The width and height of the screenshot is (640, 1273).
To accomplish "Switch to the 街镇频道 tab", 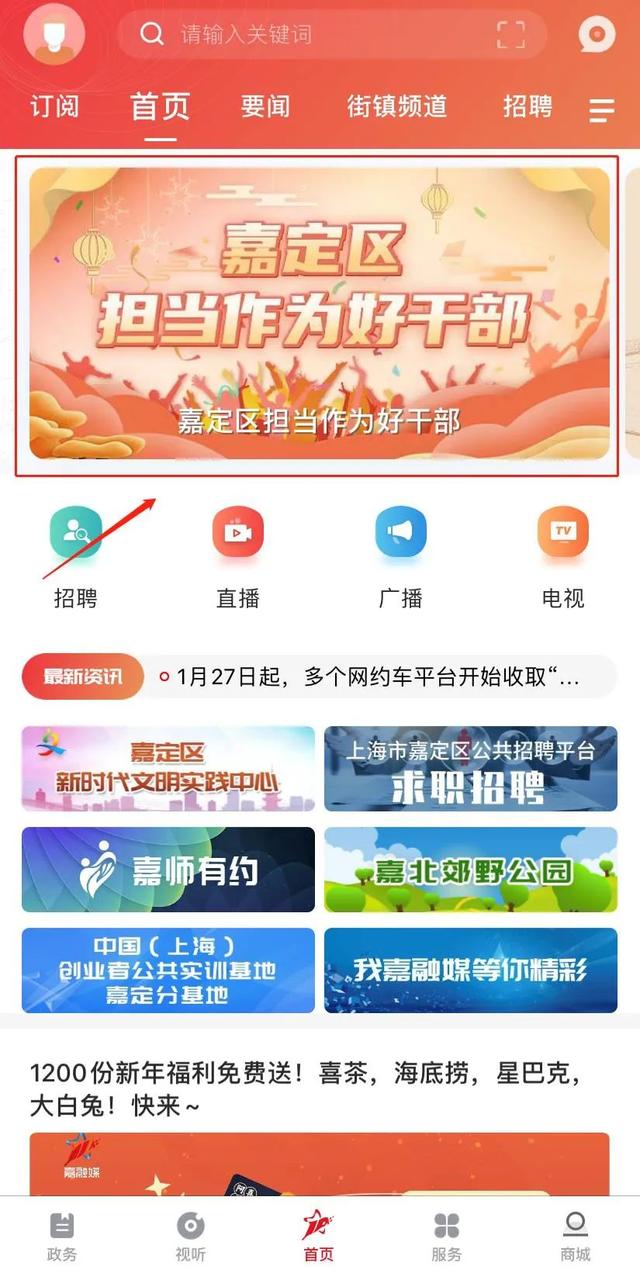I will (396, 106).
